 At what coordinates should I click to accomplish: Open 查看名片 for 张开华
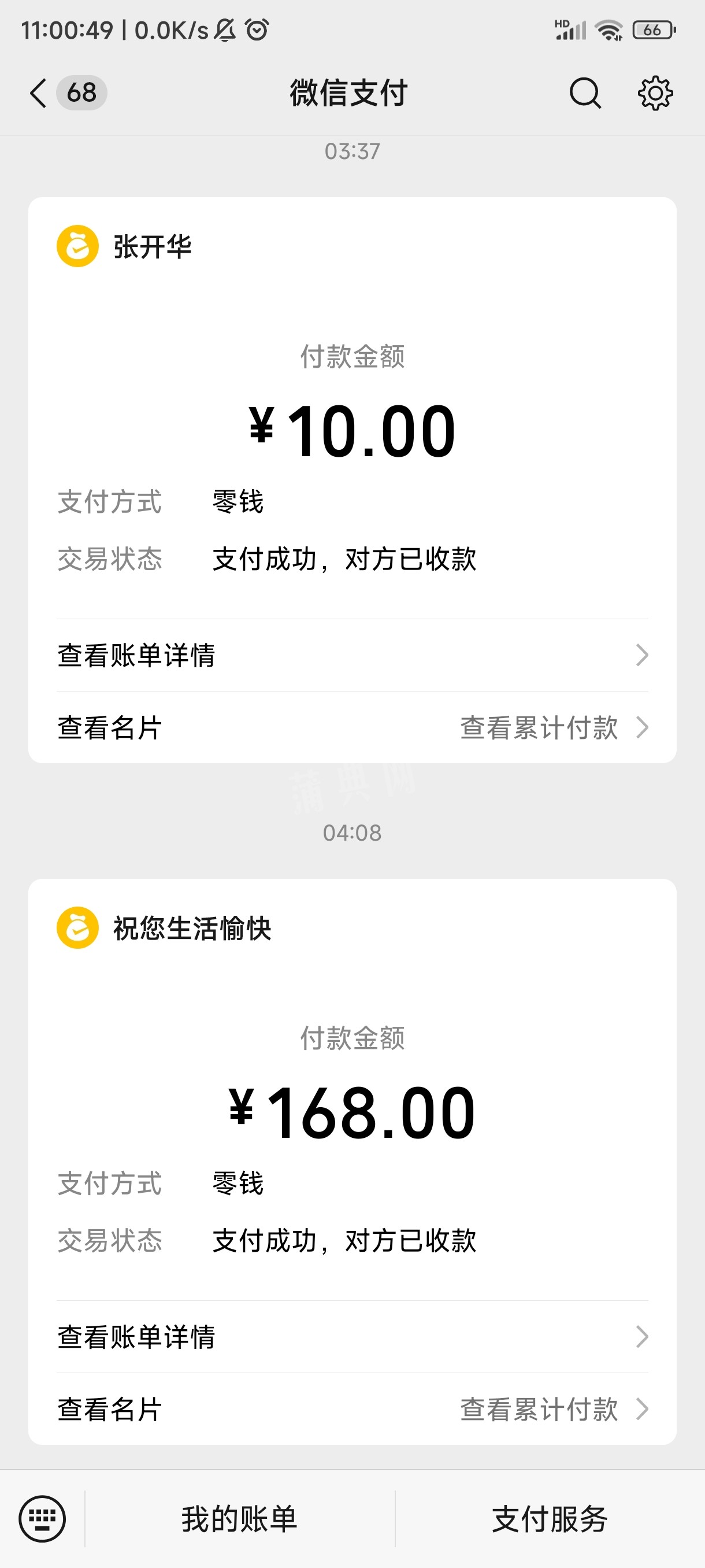click(x=110, y=727)
